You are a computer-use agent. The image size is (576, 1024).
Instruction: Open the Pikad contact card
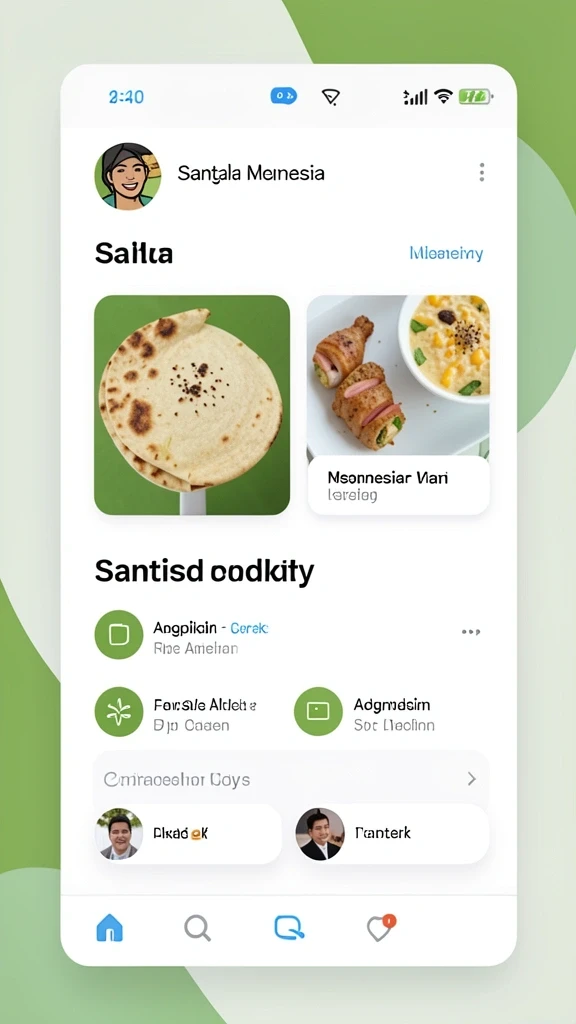coord(188,834)
